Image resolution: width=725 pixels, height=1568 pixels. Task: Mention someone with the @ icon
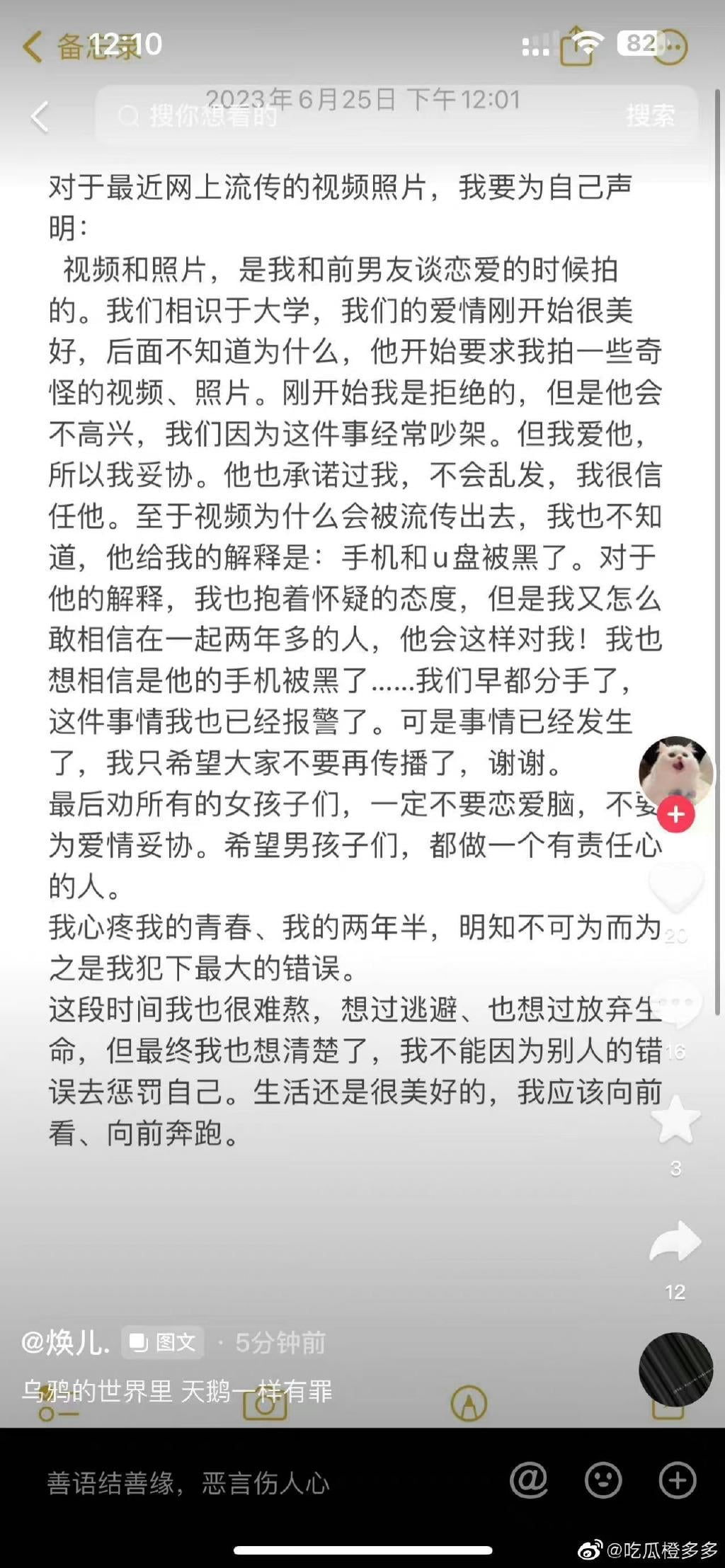point(529,1480)
